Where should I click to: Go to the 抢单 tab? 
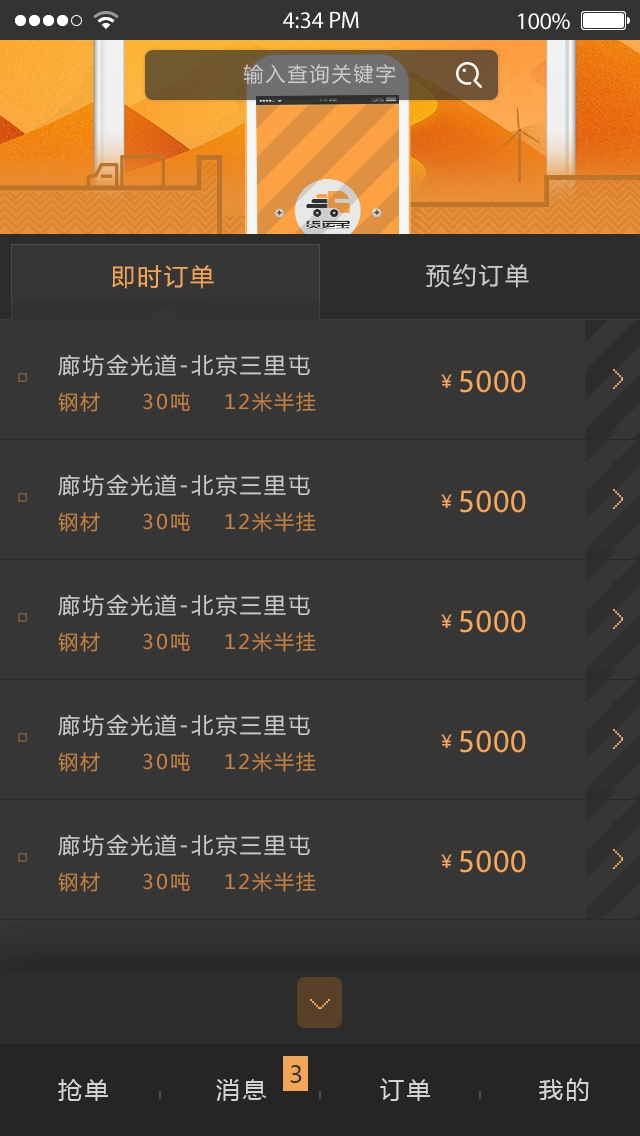pos(83,1091)
